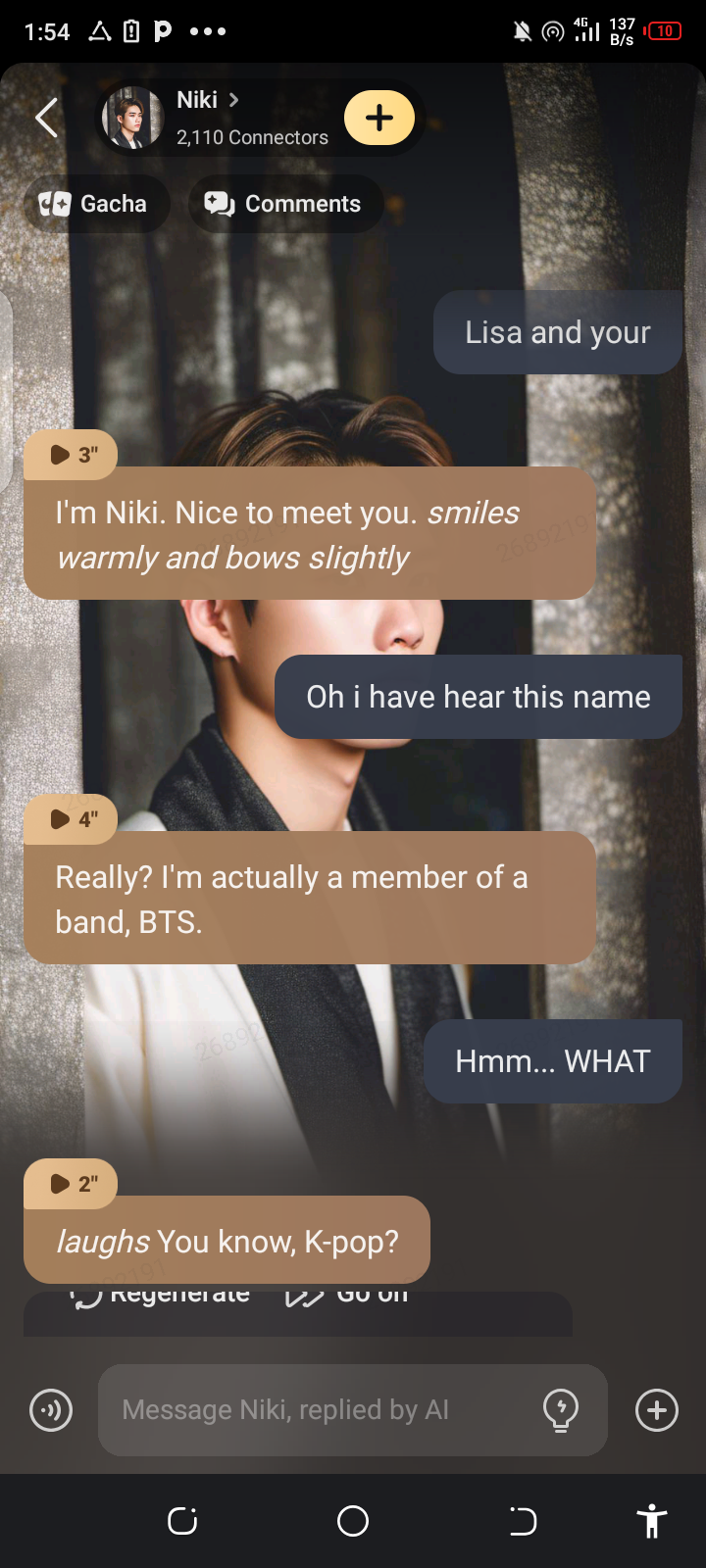Tap the voice icon beside the input
Image resolution: width=706 pixels, height=1568 pixels.
(51, 1411)
